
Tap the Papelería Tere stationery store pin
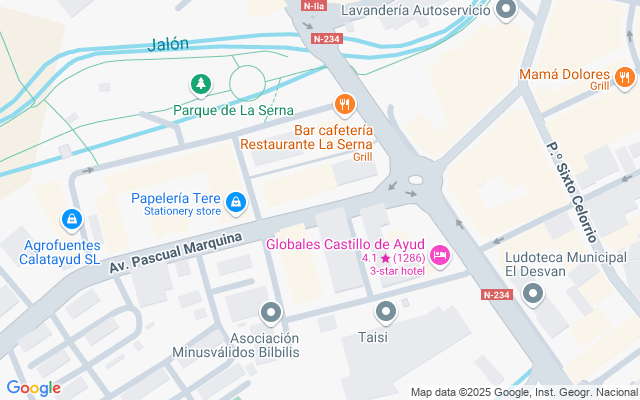click(x=236, y=204)
